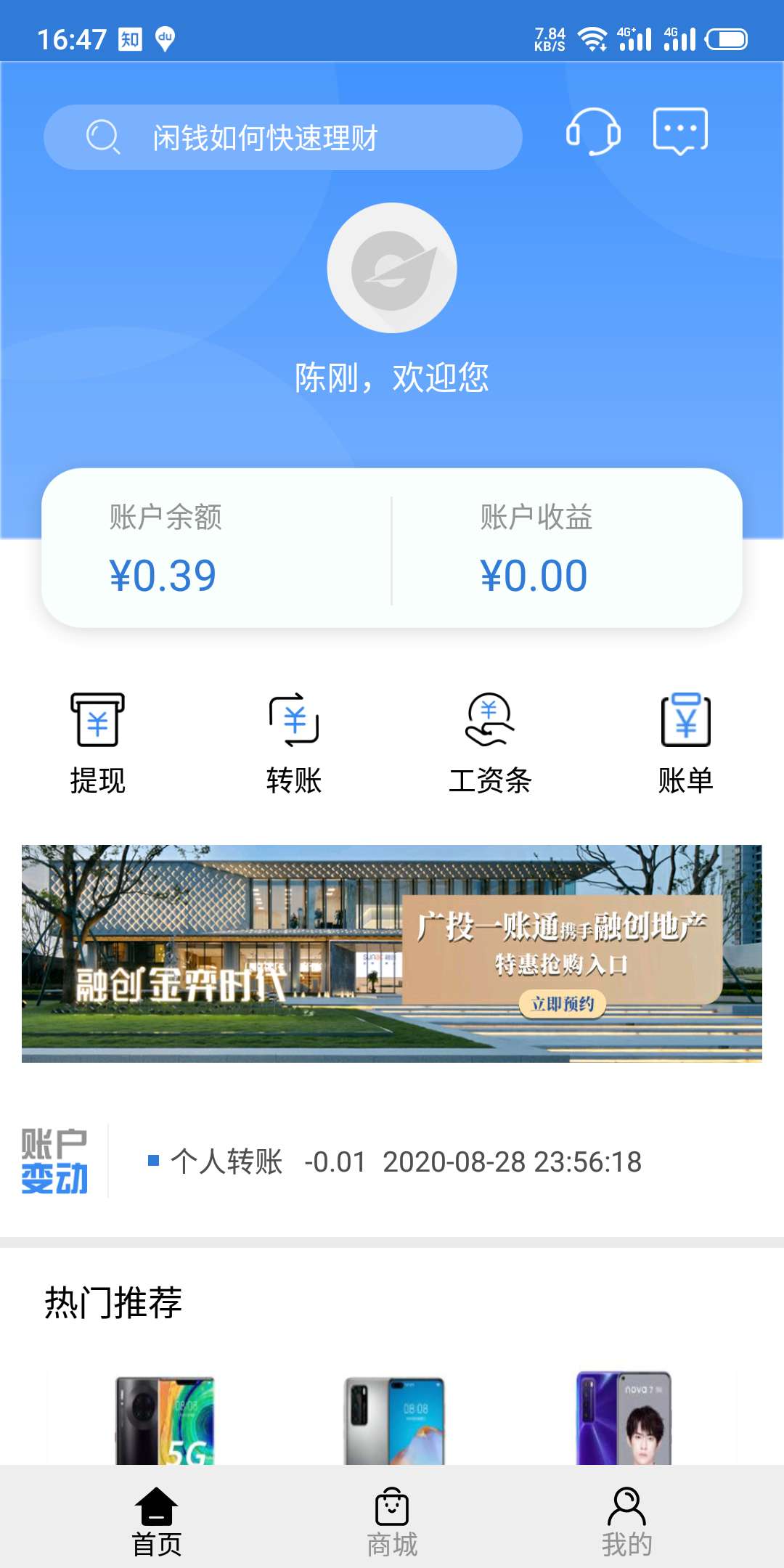The height and width of the screenshot is (1568, 784).
Task: Open the silver Huawei phone product card
Action: click(x=394, y=1420)
